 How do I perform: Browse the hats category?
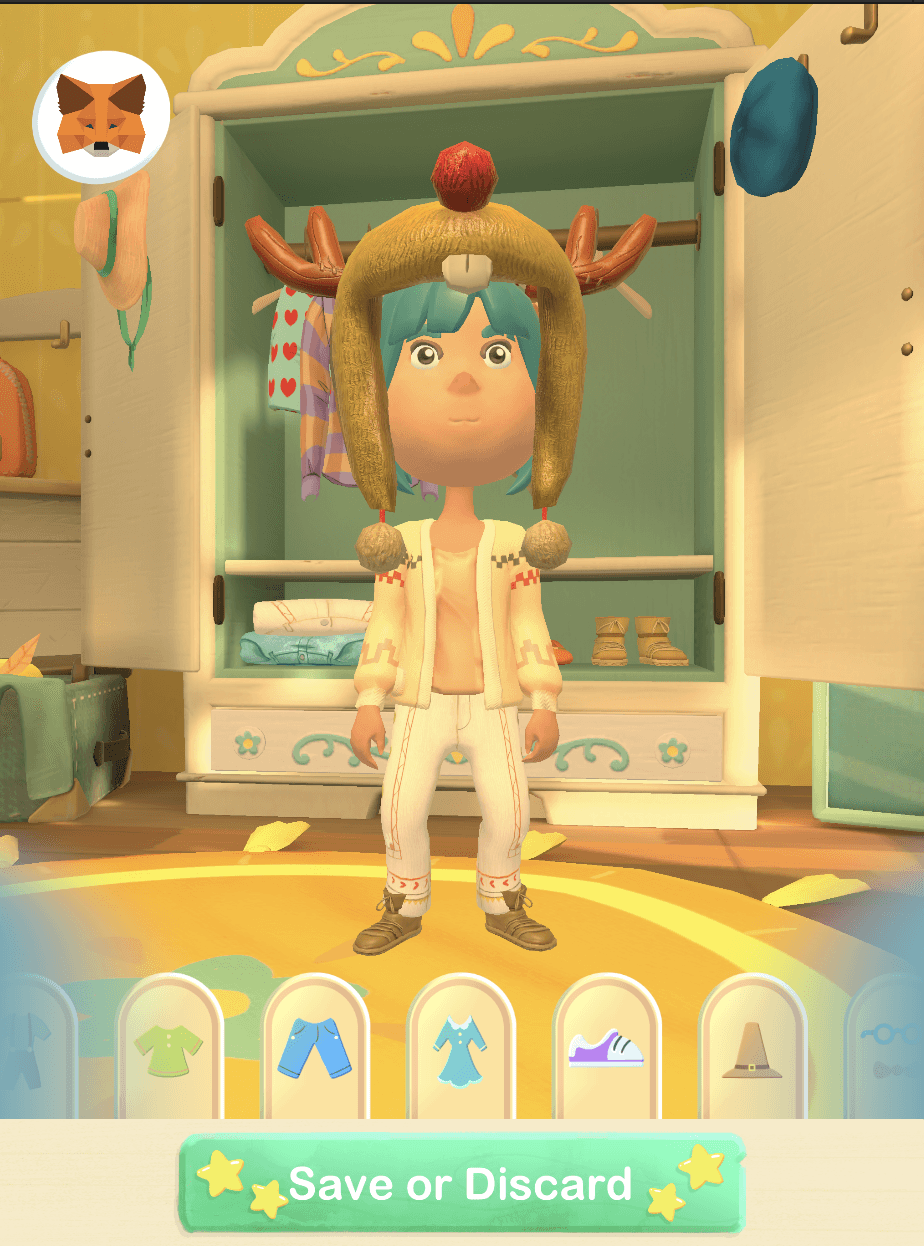[x=752, y=1052]
